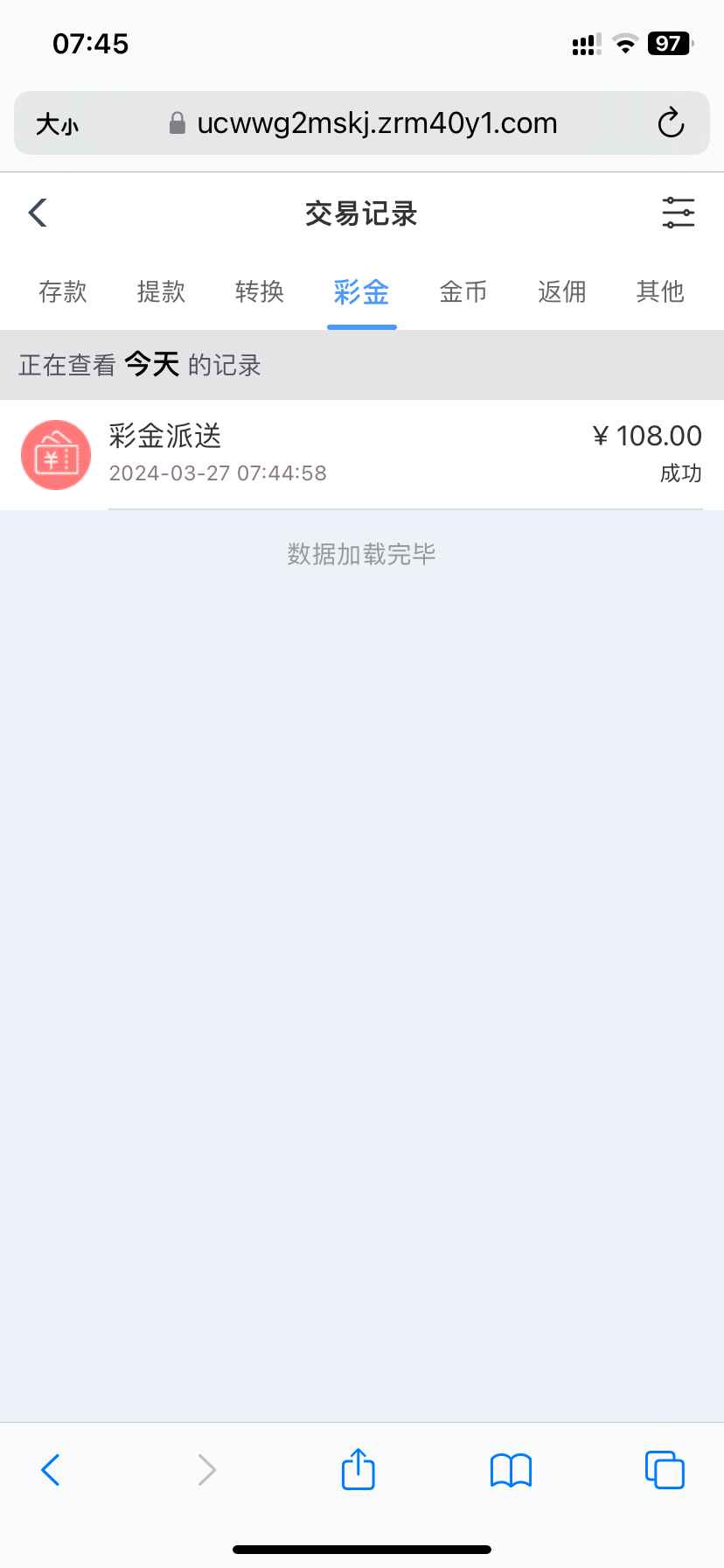View the 返佣 tab
This screenshot has width=724, height=1568.
coord(561,292)
